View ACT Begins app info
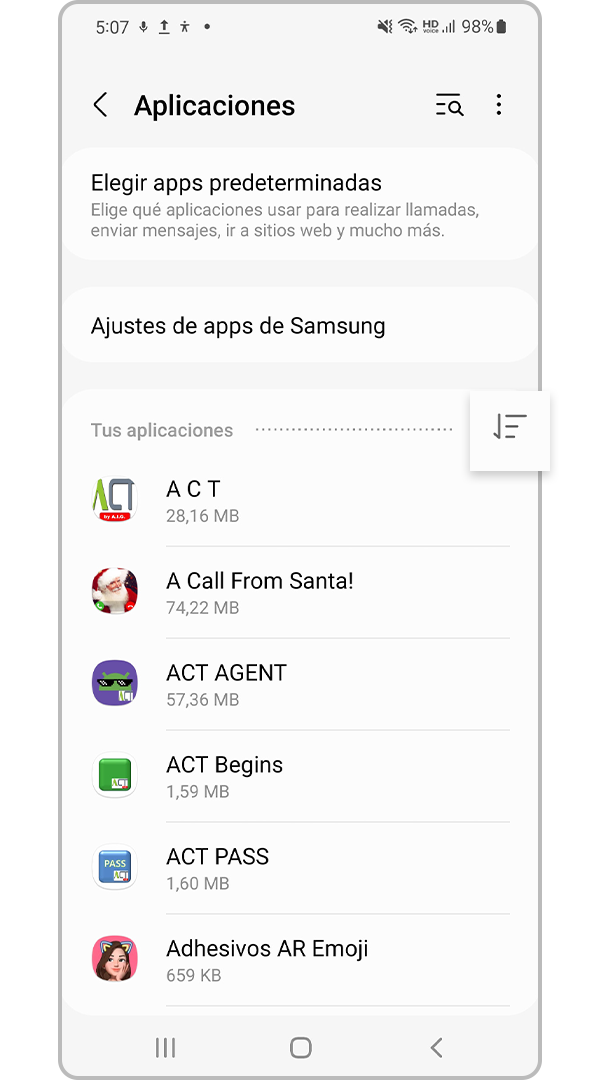The image size is (600, 1080). (x=300, y=777)
